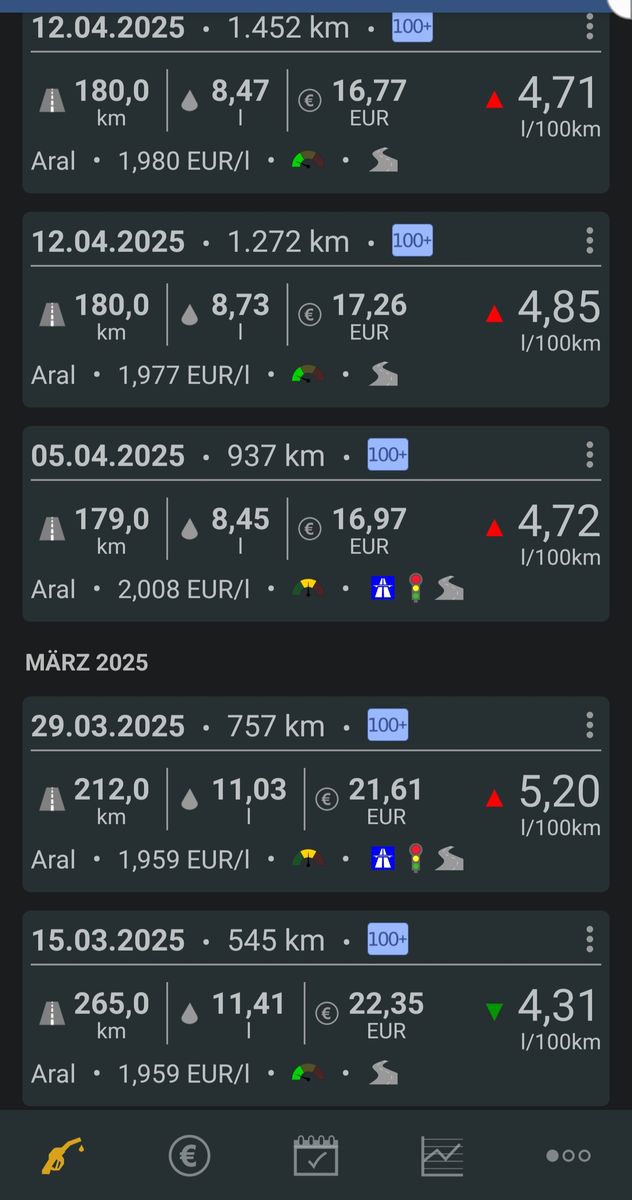Open the 15.03.2025 fill-up entry
632x1200 pixels.
point(316,1007)
